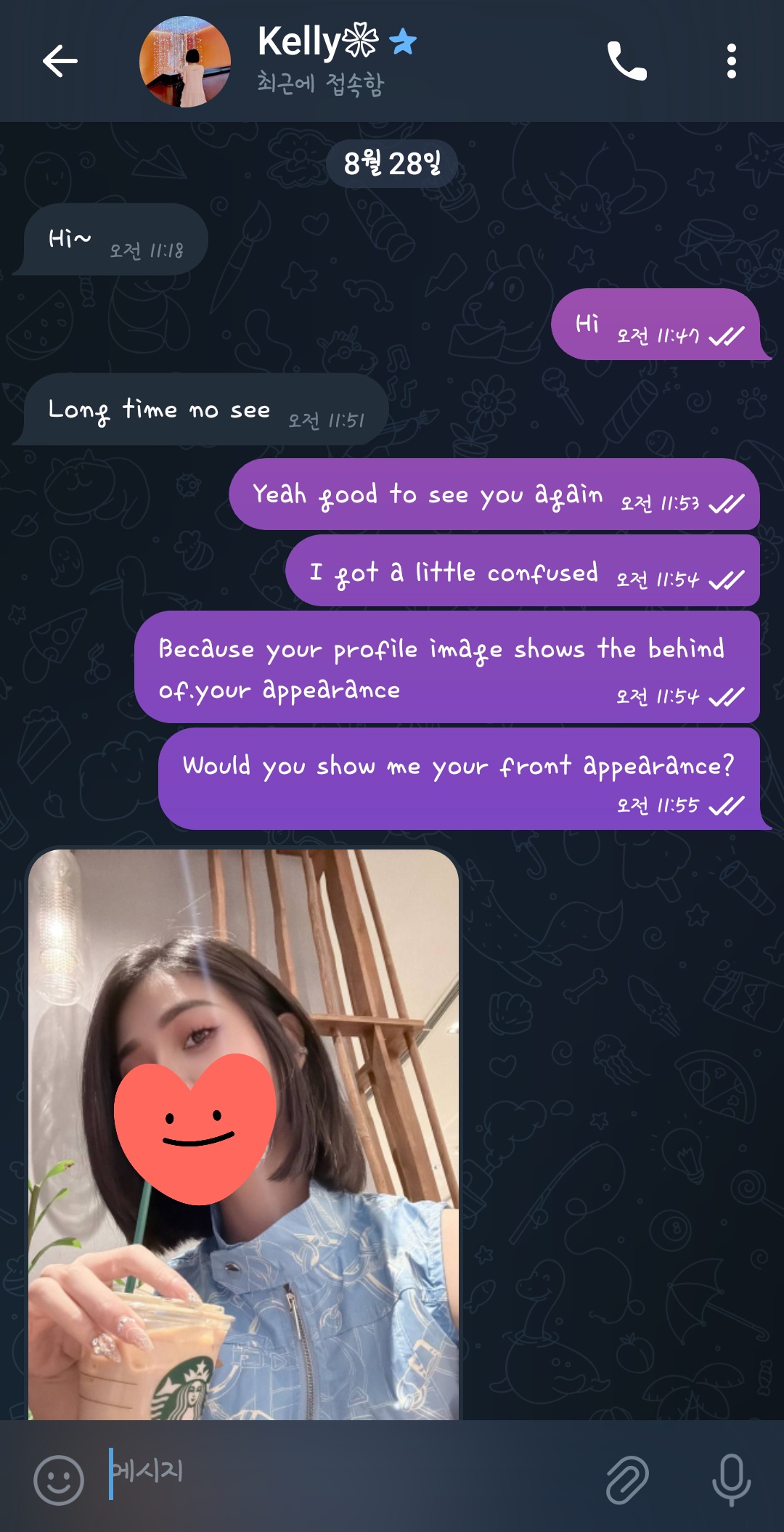The width and height of the screenshot is (784, 1532).
Task: Attach a file with the paperclip
Action: point(627,1479)
